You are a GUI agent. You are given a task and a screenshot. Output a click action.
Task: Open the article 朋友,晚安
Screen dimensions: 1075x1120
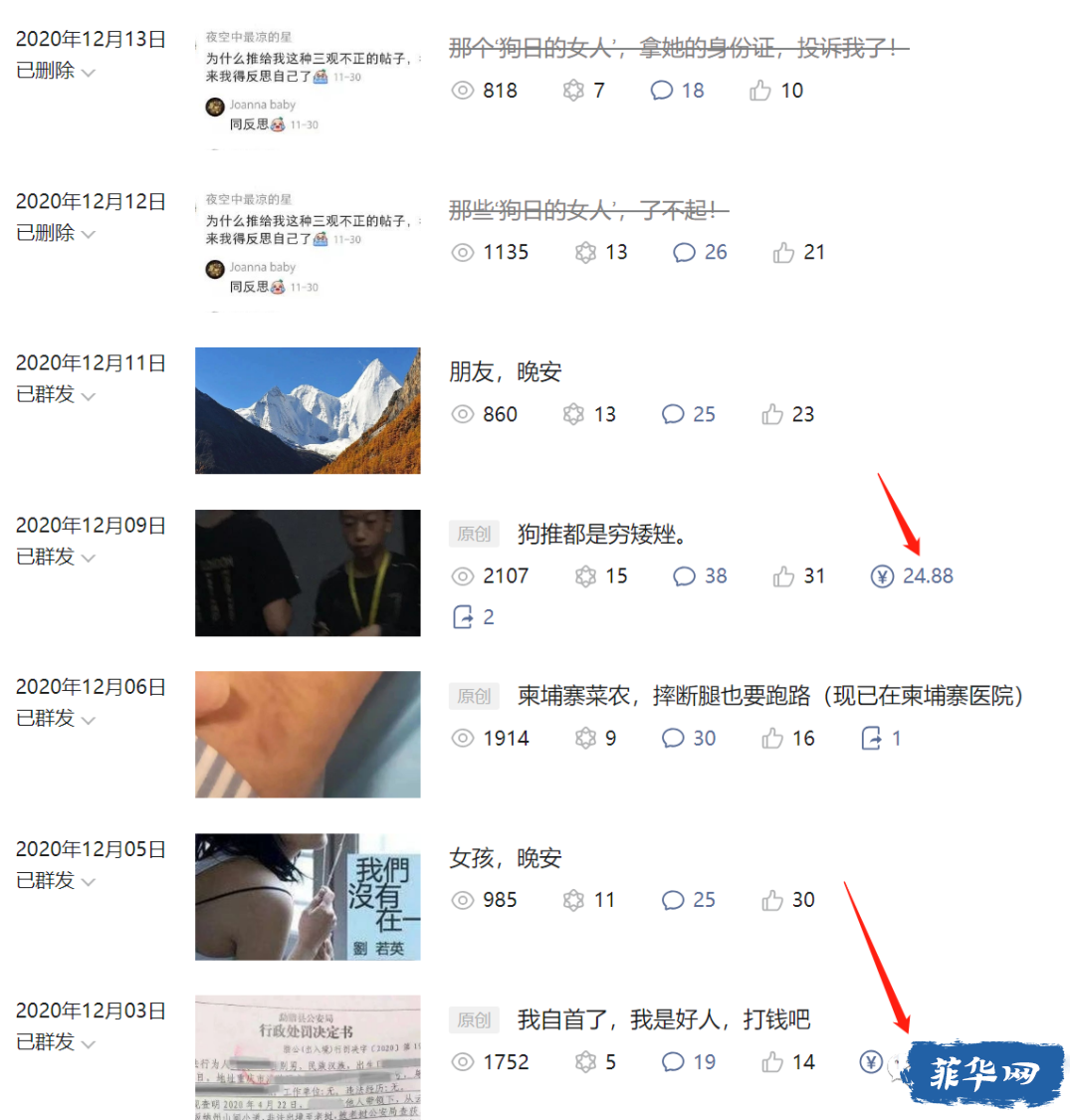[x=505, y=372]
